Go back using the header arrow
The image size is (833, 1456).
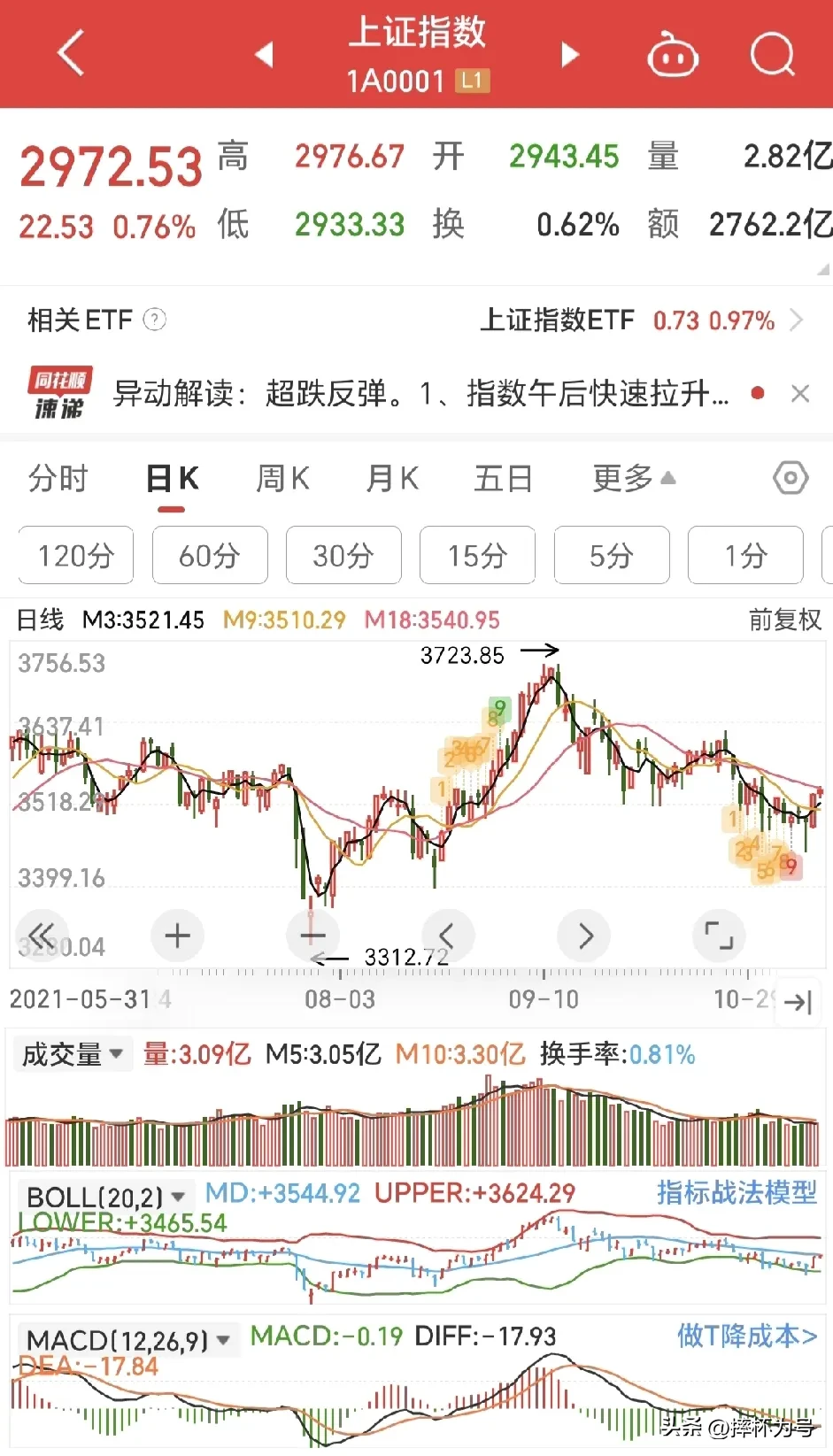coord(71,53)
